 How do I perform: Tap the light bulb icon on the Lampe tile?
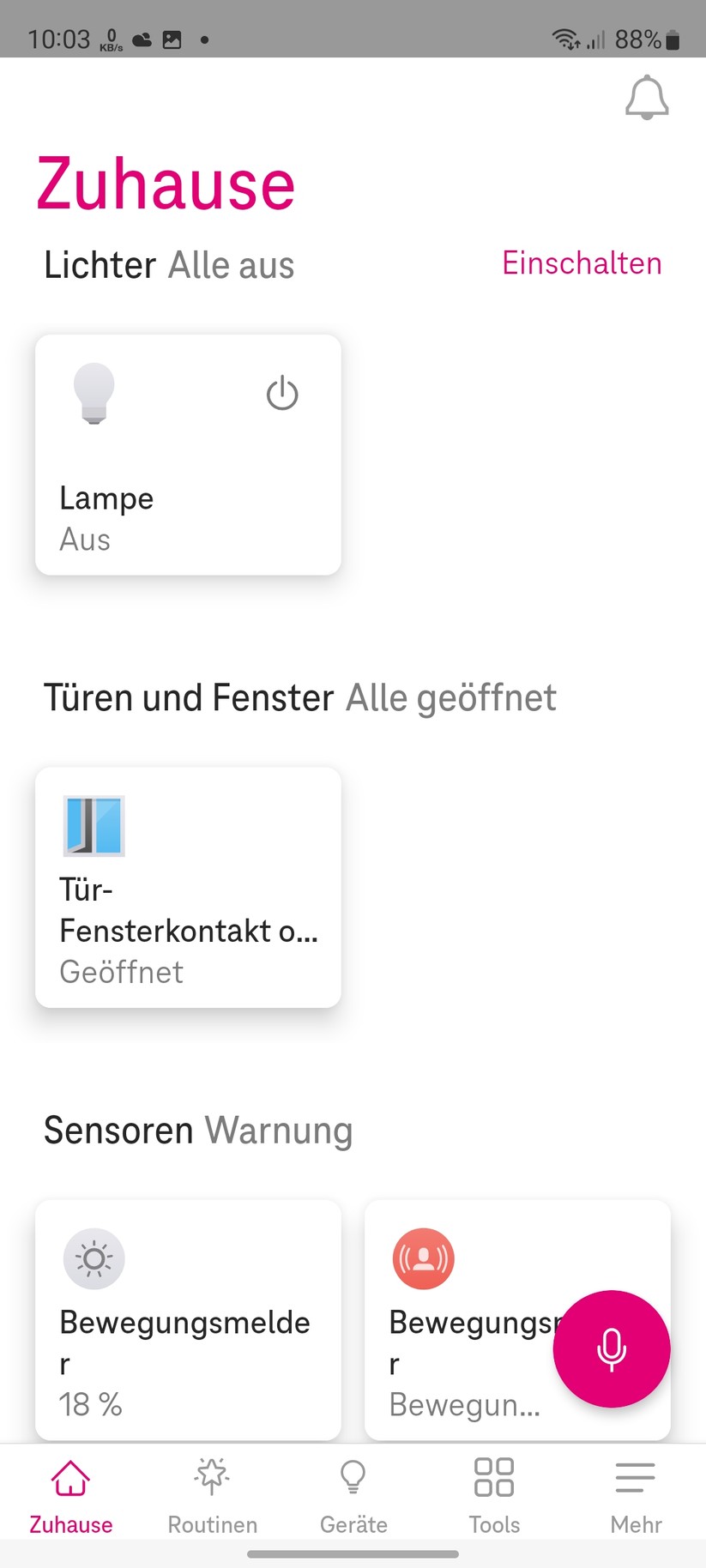click(94, 395)
